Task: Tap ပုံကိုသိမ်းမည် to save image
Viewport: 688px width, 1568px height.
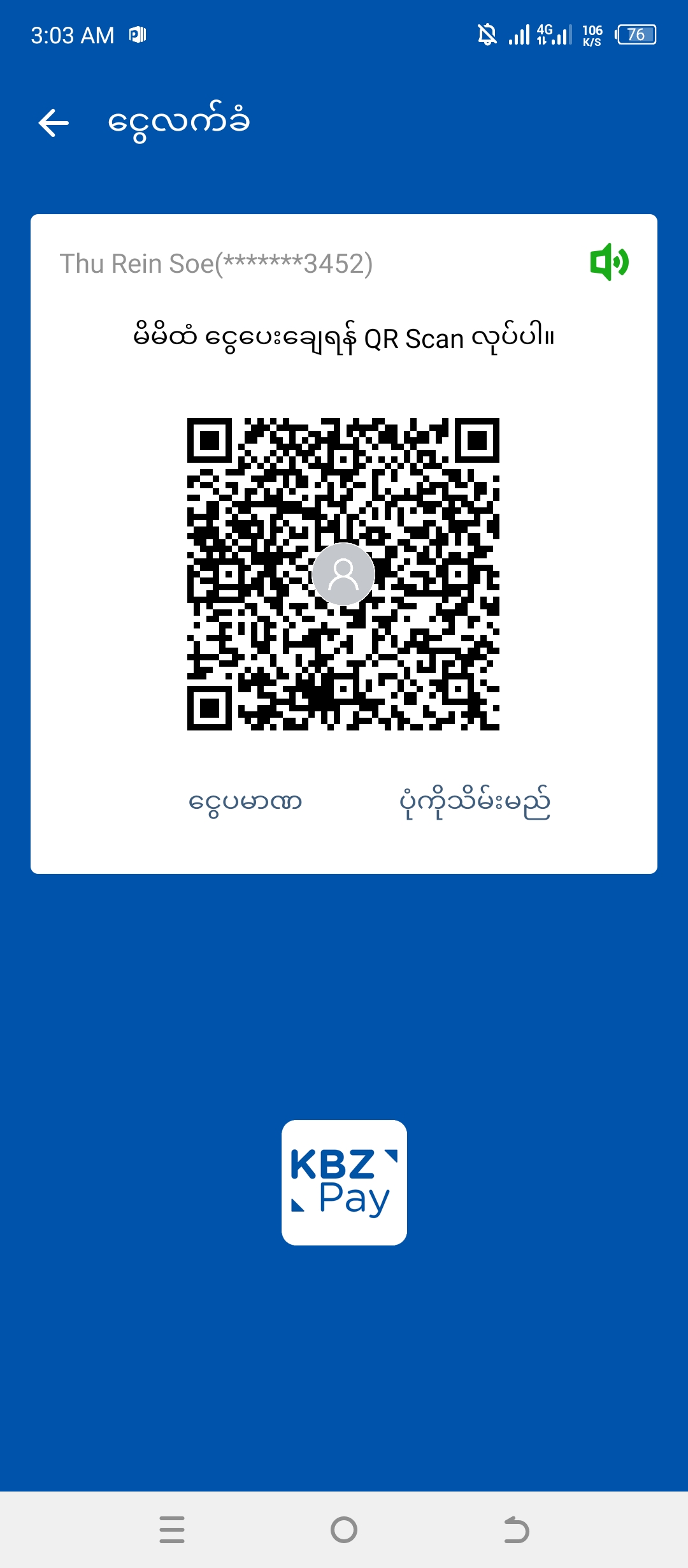Action: click(x=475, y=802)
